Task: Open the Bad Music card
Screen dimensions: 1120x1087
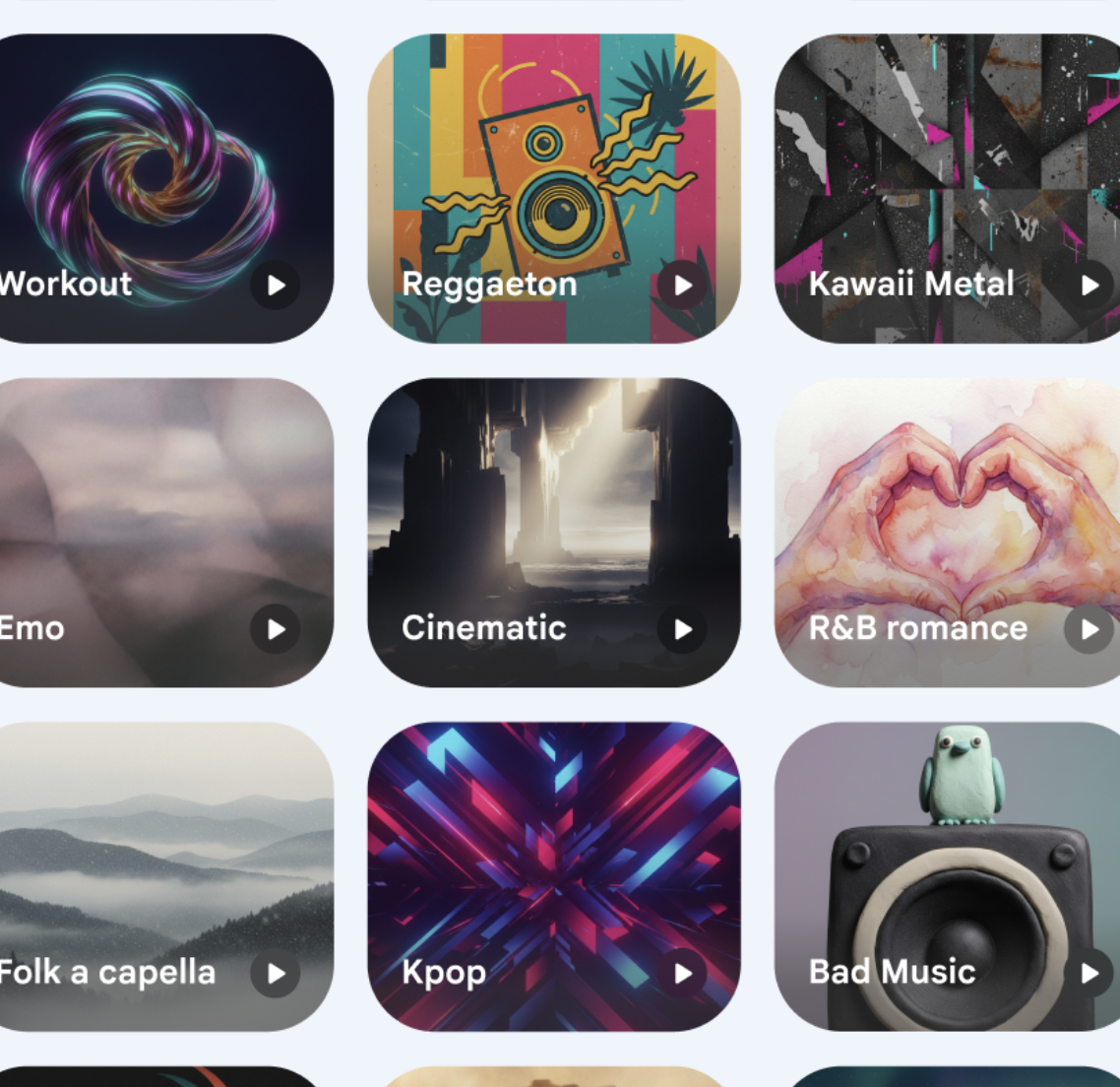Action: coord(945,857)
